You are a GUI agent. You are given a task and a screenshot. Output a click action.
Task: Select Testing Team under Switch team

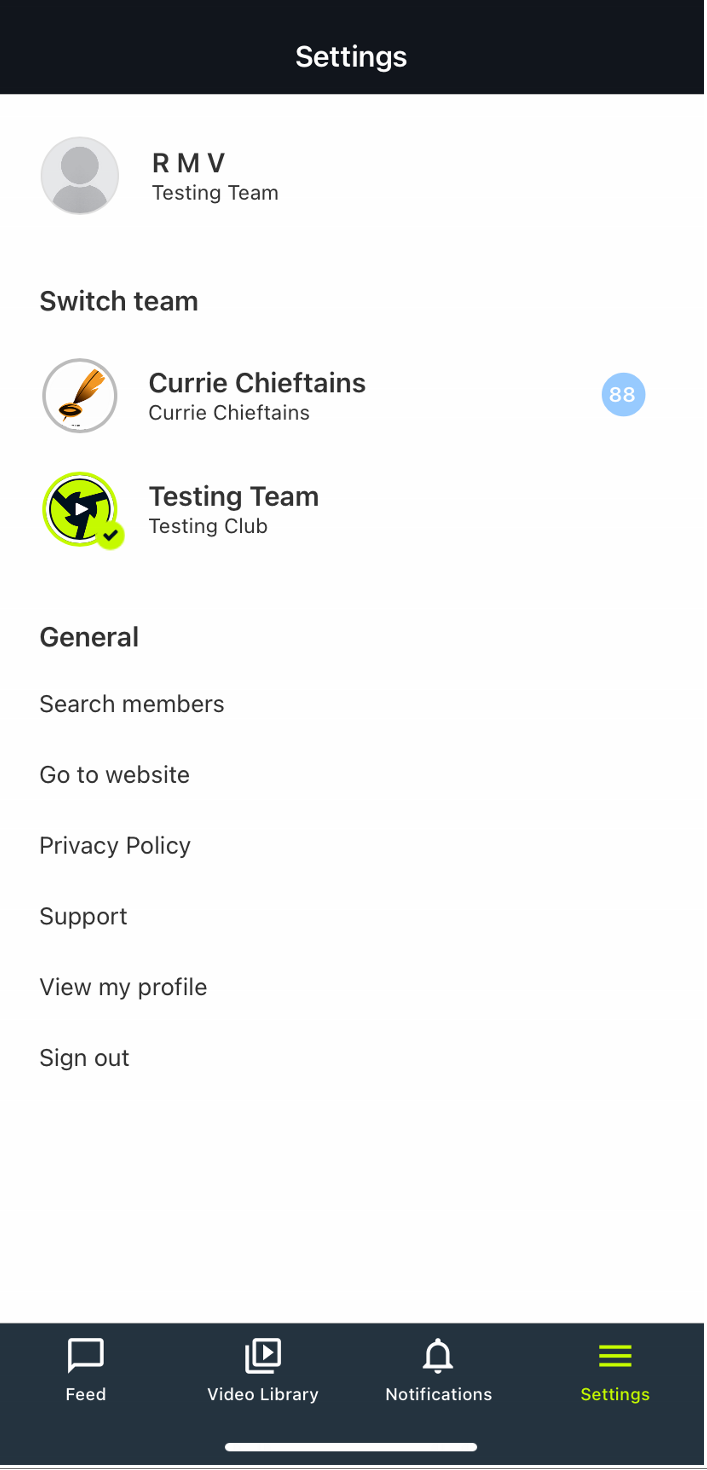click(352, 510)
